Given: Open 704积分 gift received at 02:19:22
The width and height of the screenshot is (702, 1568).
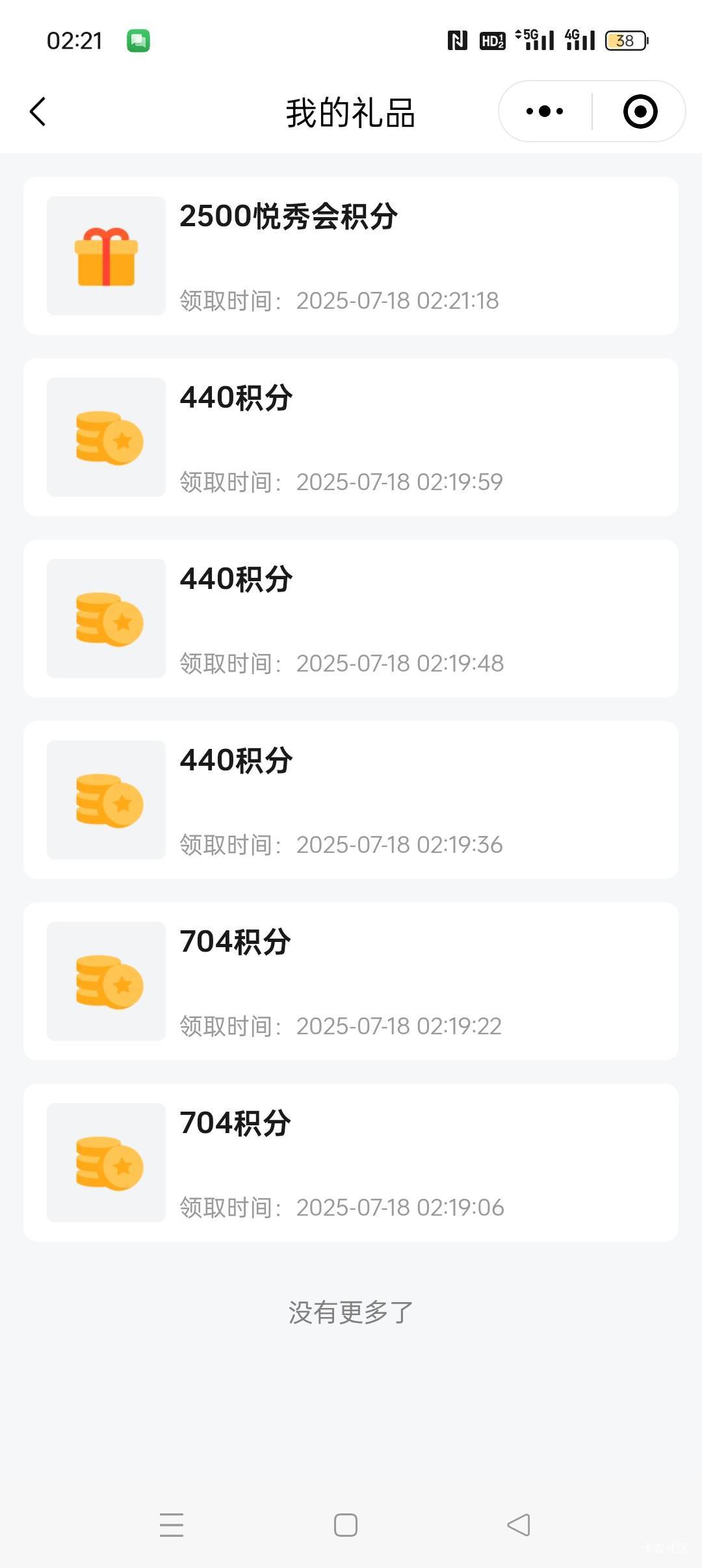Looking at the screenshot, I should coord(351,981).
